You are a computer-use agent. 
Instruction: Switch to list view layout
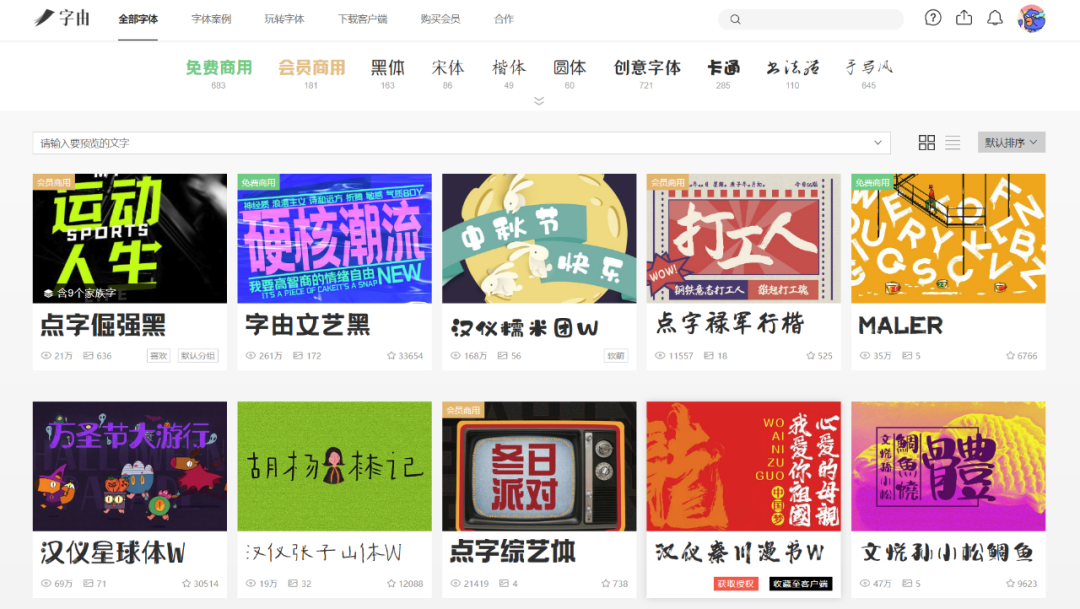[x=953, y=143]
